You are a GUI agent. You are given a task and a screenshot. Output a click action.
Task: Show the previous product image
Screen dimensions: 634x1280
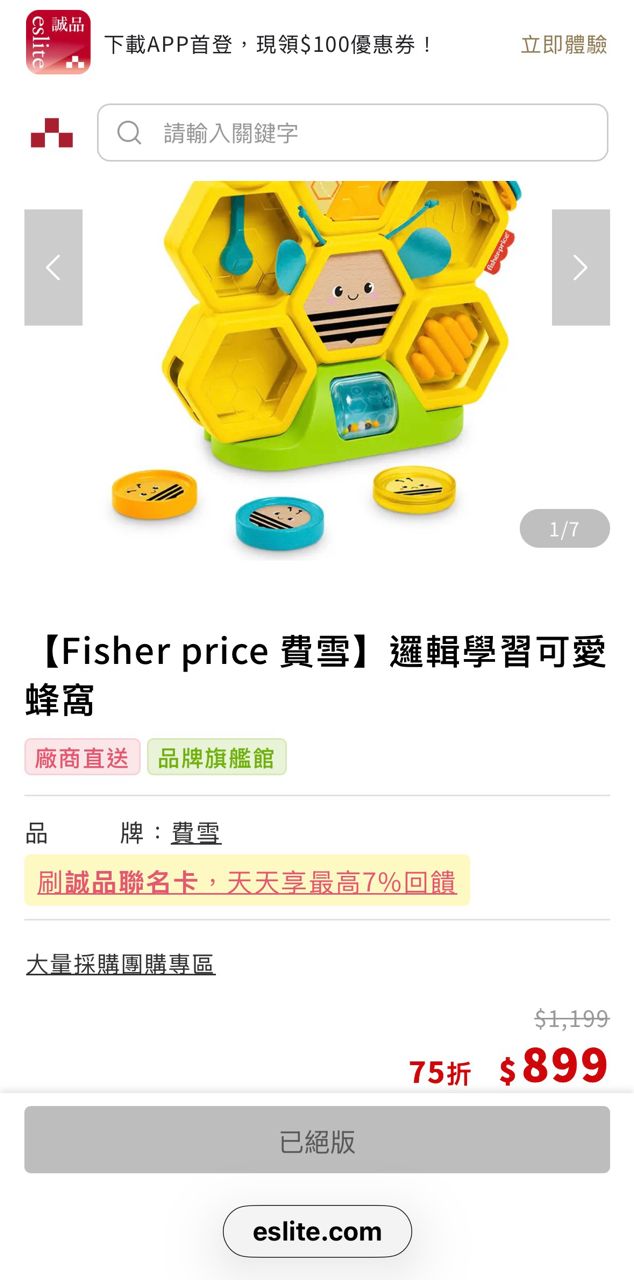(53, 267)
